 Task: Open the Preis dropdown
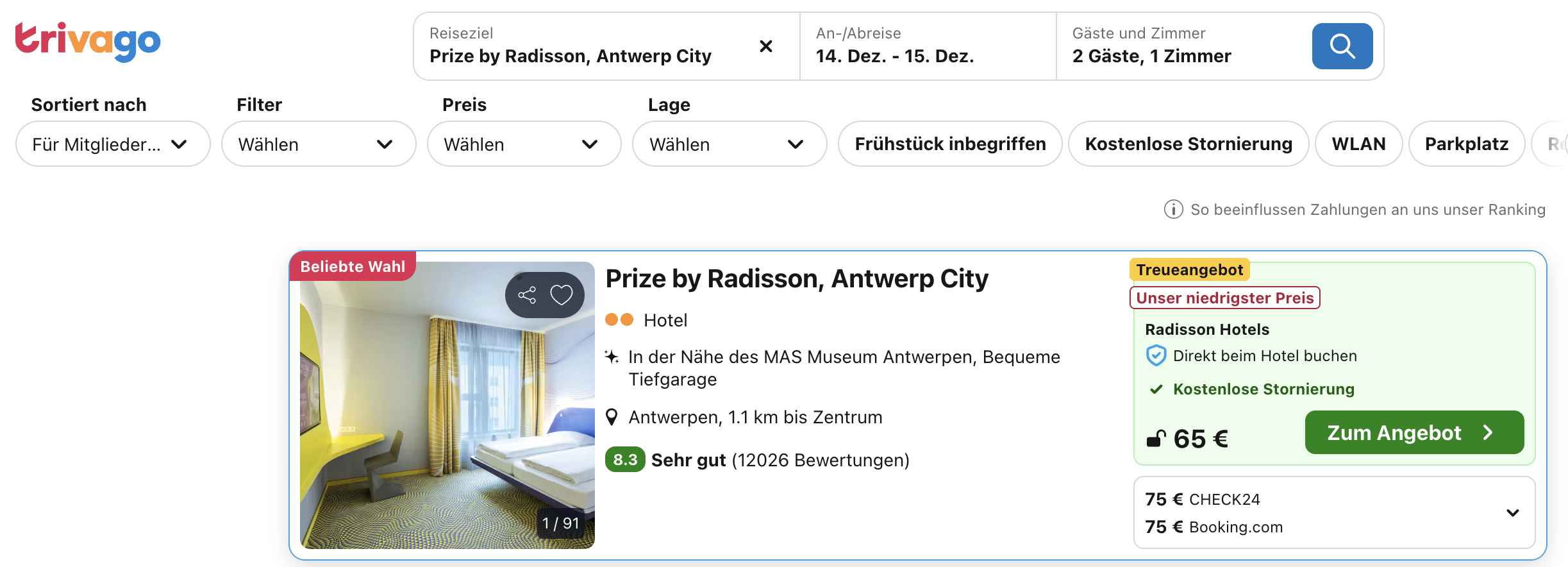click(523, 144)
